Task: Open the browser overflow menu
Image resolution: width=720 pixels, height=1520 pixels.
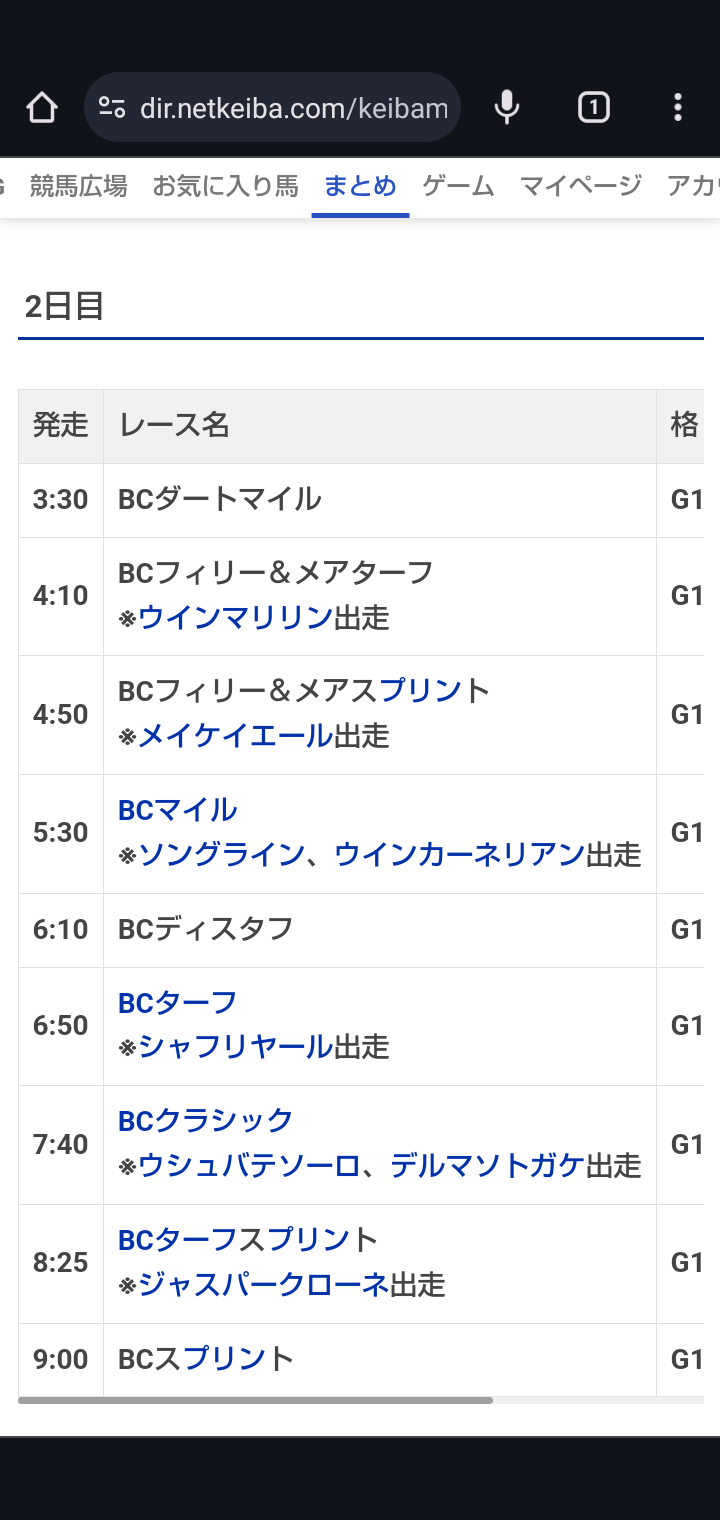Action: 678,107
